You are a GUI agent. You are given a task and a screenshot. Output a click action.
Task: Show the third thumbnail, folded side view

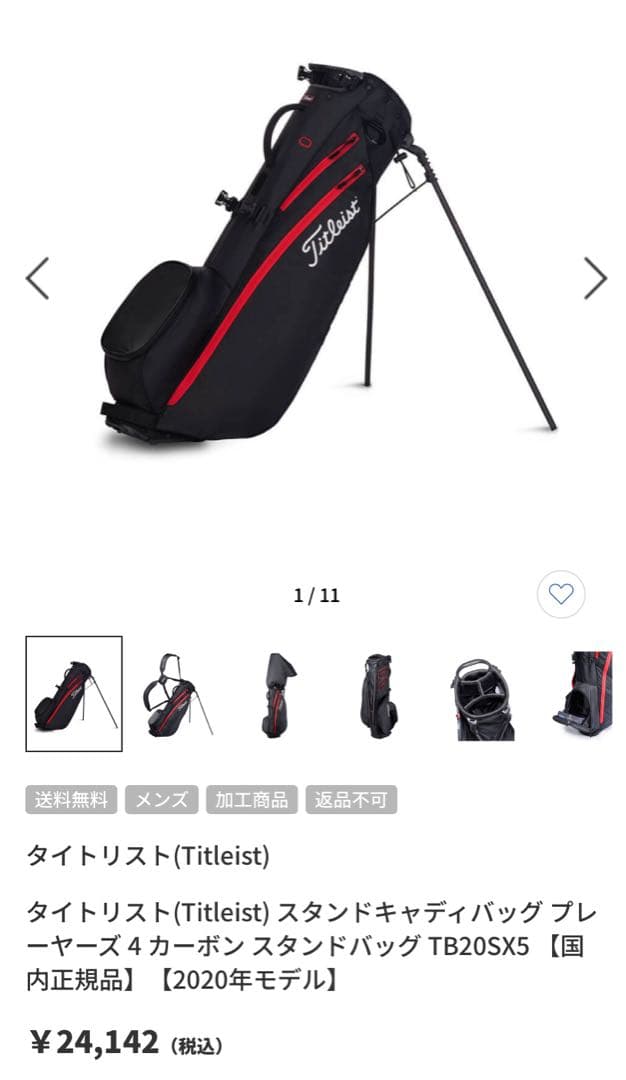[279, 694]
